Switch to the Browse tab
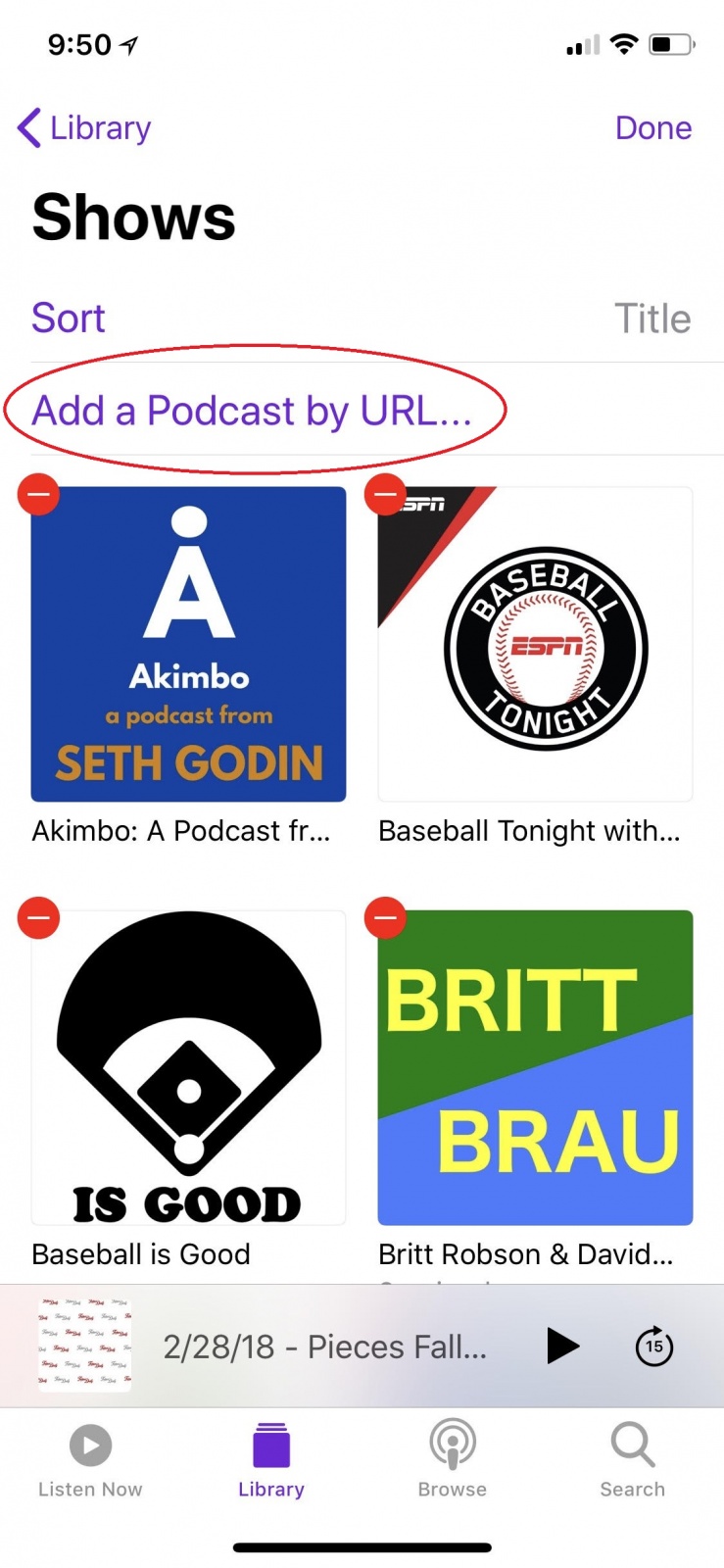Image resolution: width=724 pixels, height=1568 pixels. pyautogui.click(x=452, y=1459)
